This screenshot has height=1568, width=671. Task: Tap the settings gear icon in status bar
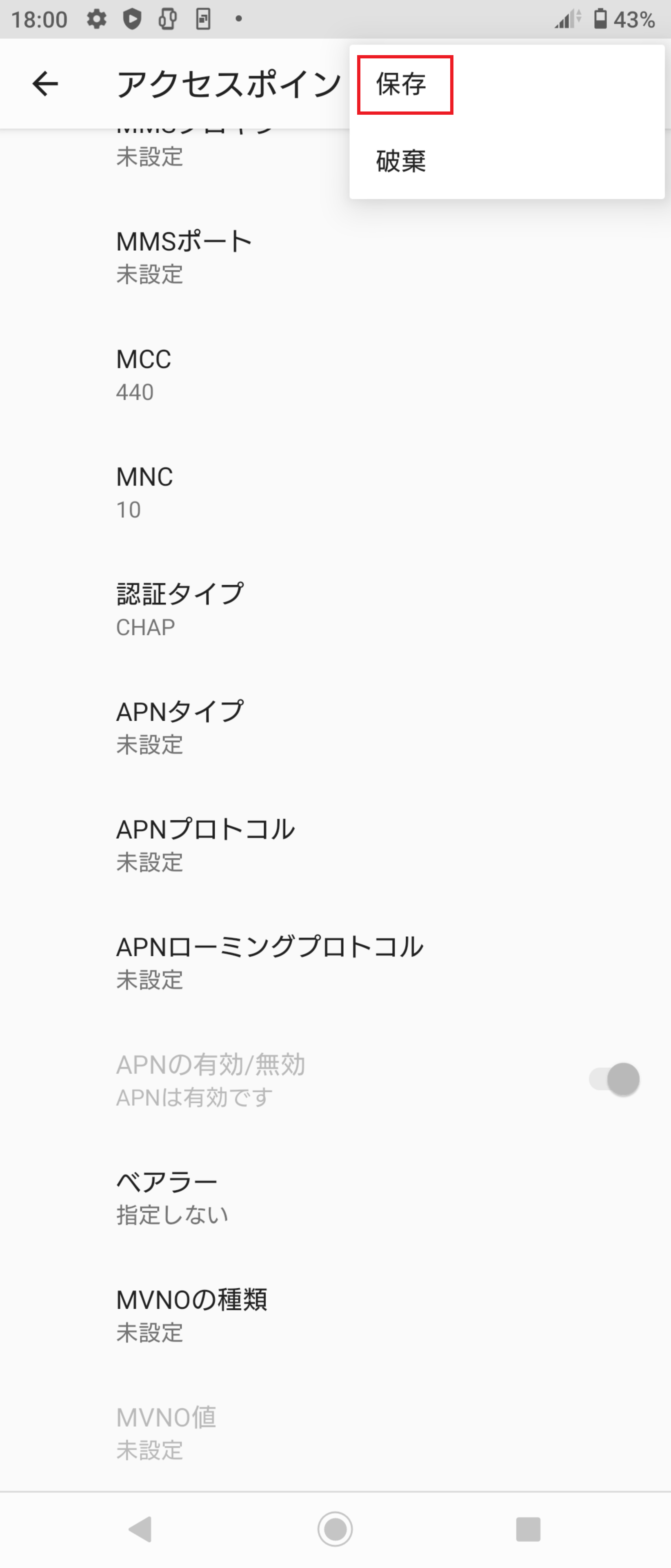[x=96, y=19]
